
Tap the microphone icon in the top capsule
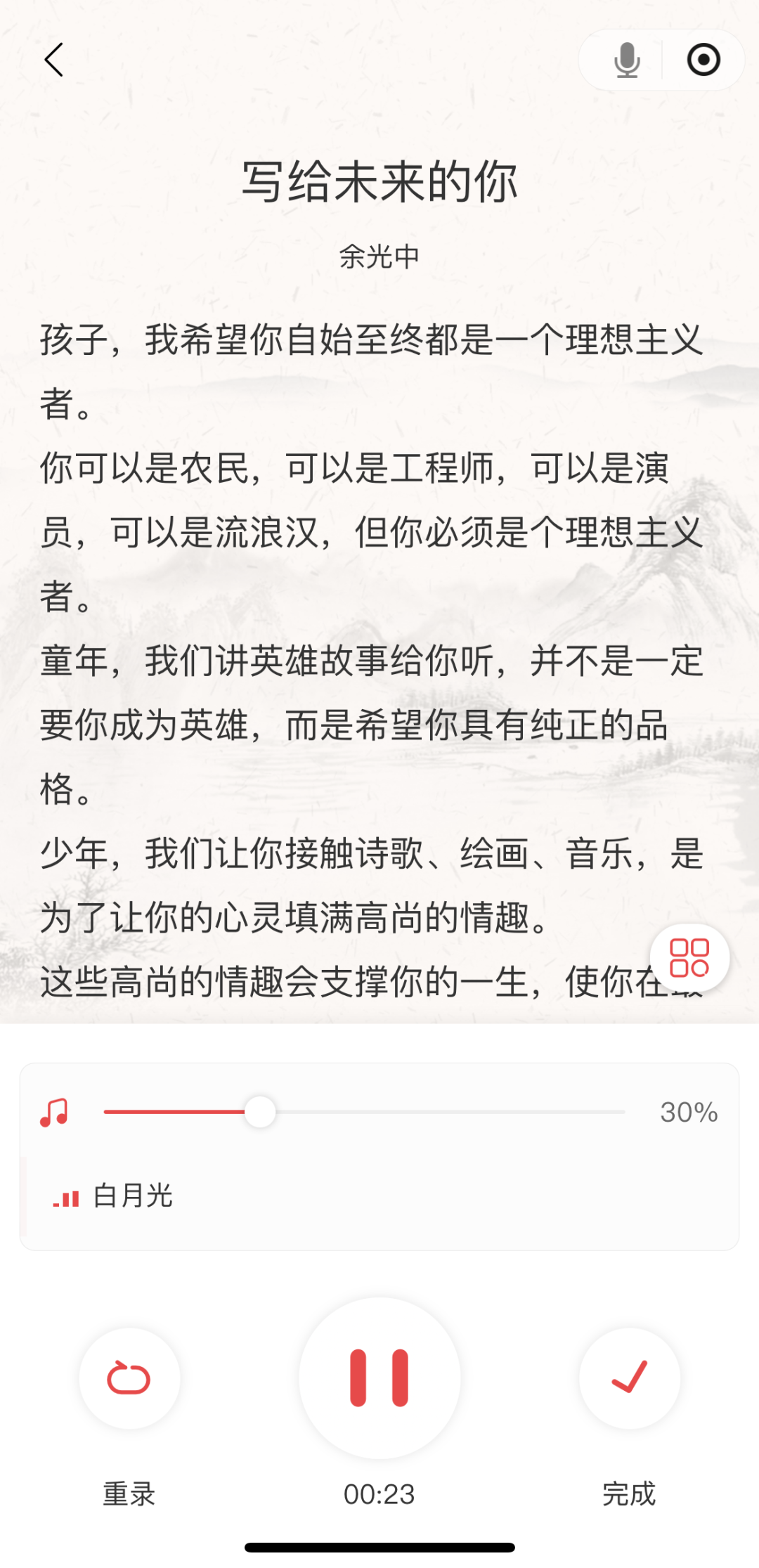coord(626,60)
